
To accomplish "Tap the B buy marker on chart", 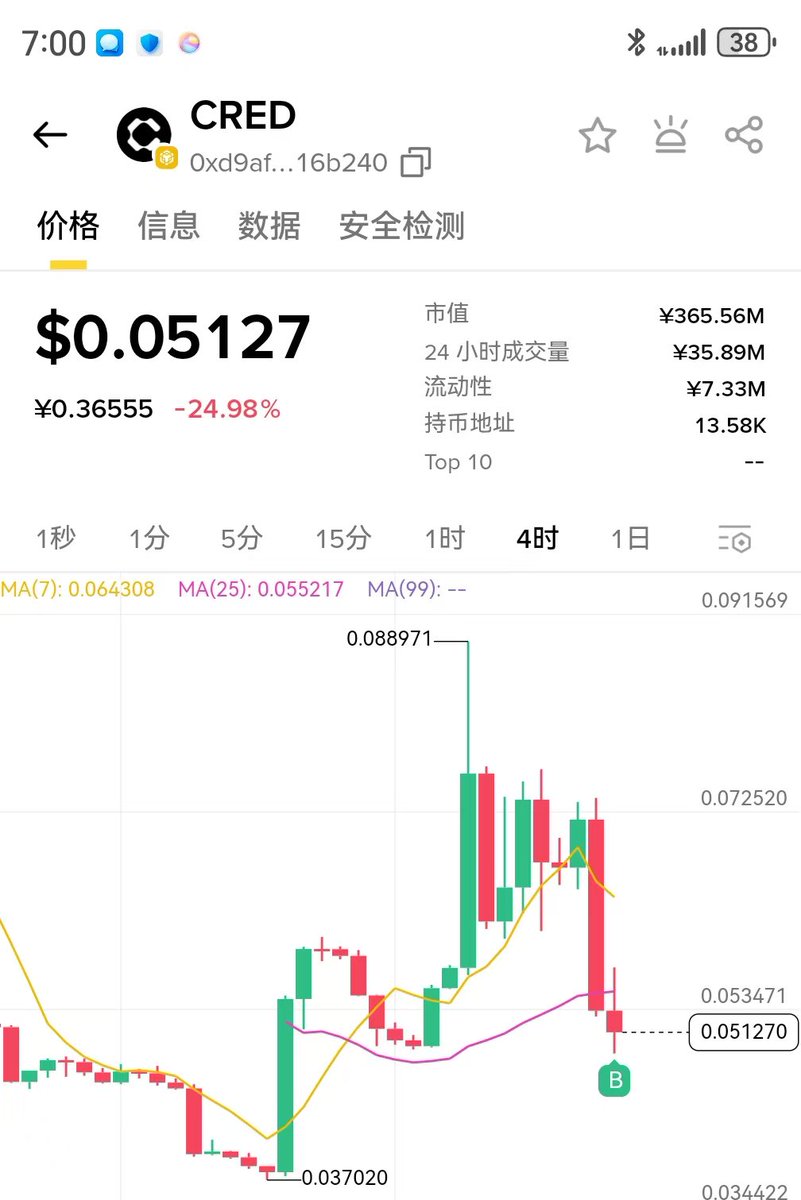I will pos(615,1080).
